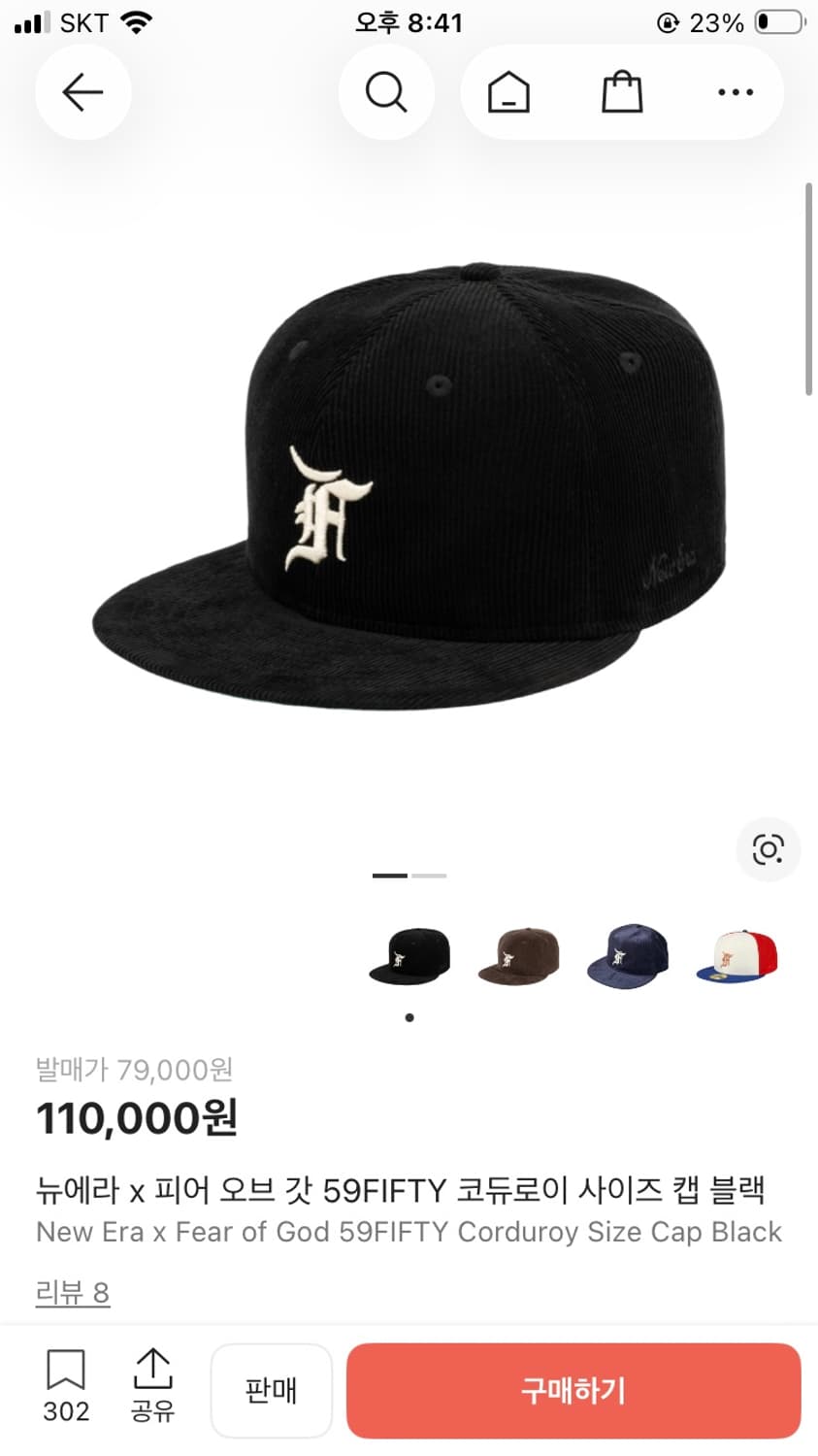The height and width of the screenshot is (1456, 818).
Task: Share this product via the 공유 icon
Action: point(152,1390)
